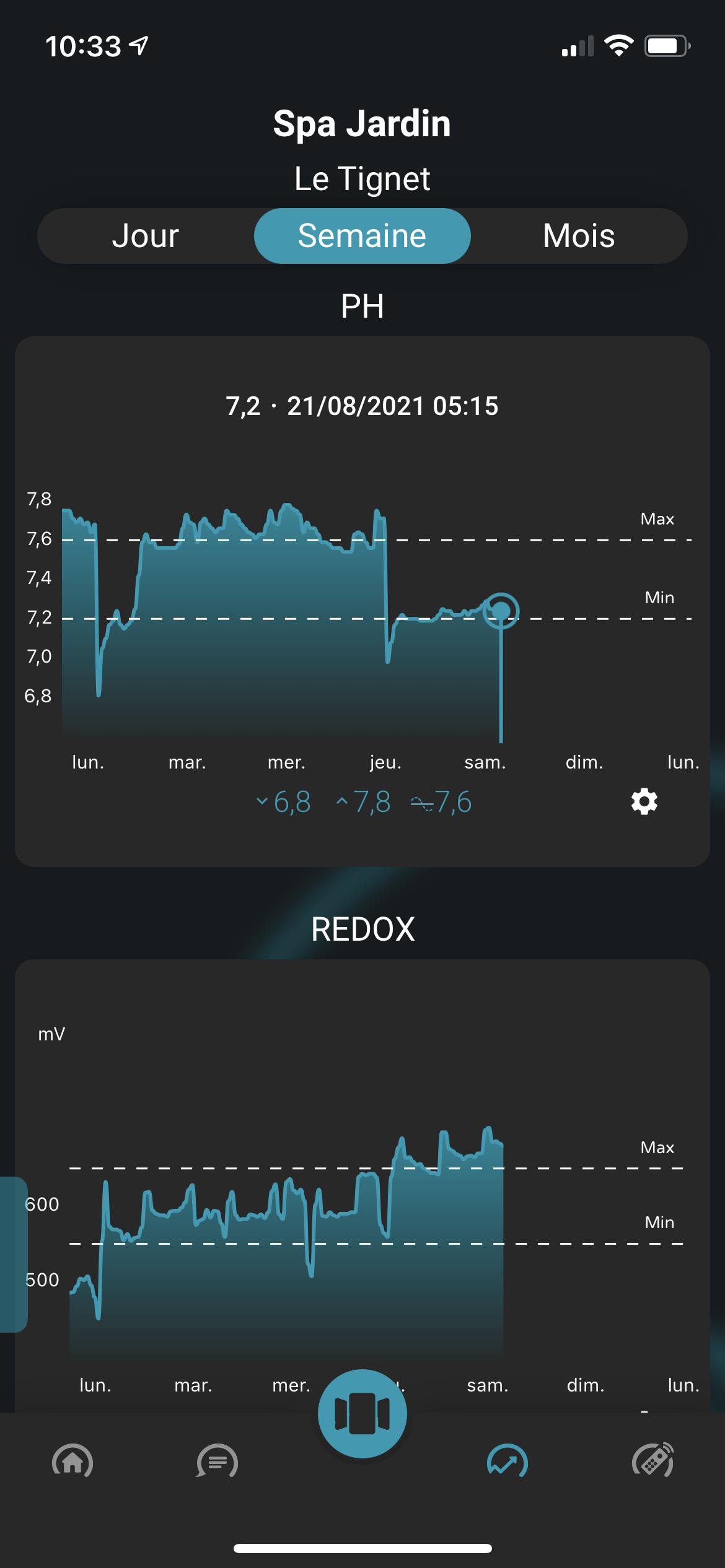The image size is (725, 1568).
Task: Switch to the Mois view
Action: 579,236
